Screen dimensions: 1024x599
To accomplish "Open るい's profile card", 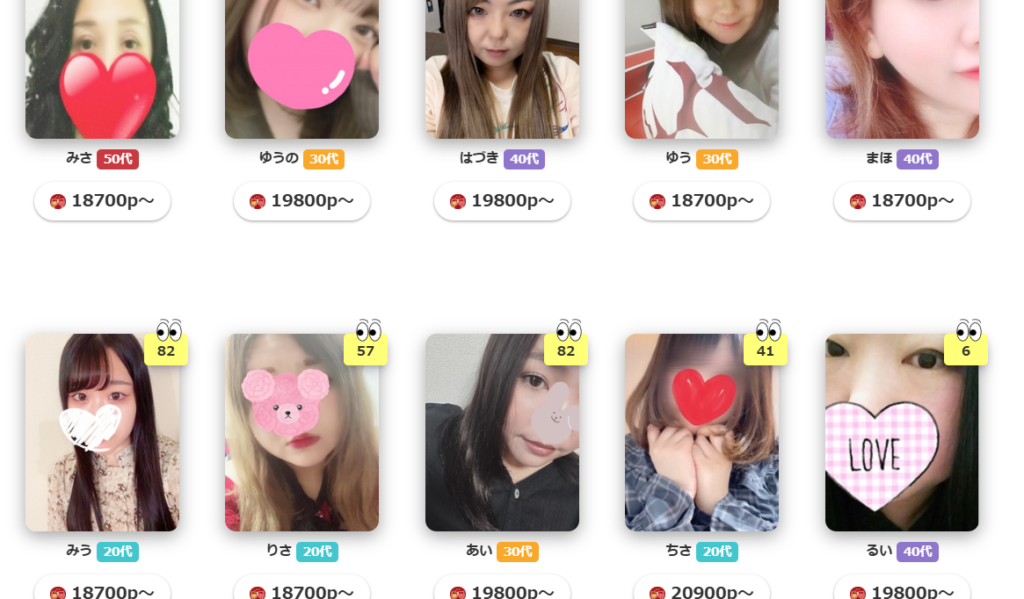I will [902, 432].
